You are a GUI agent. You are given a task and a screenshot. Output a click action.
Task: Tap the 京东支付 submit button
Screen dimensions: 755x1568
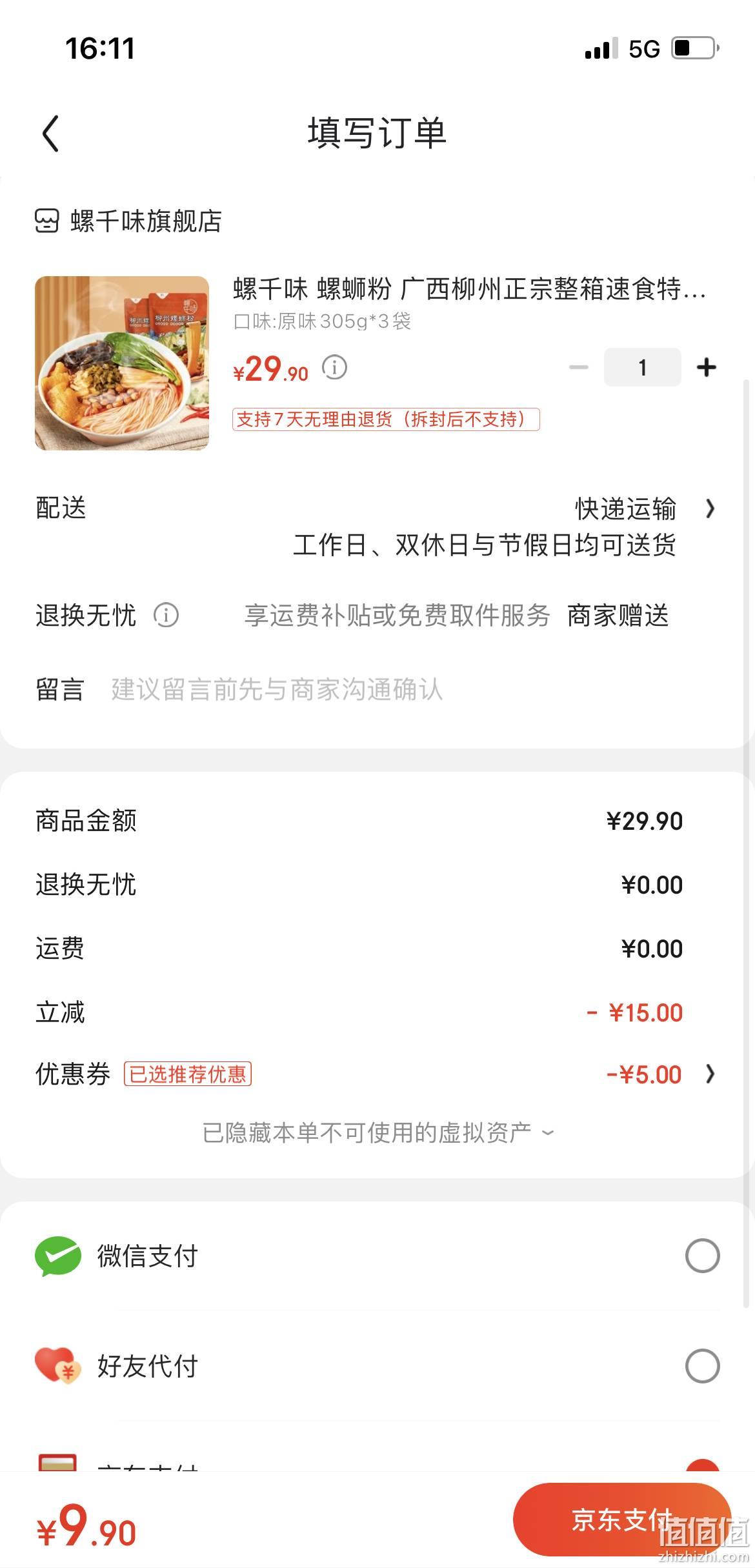pyautogui.click(x=621, y=1520)
